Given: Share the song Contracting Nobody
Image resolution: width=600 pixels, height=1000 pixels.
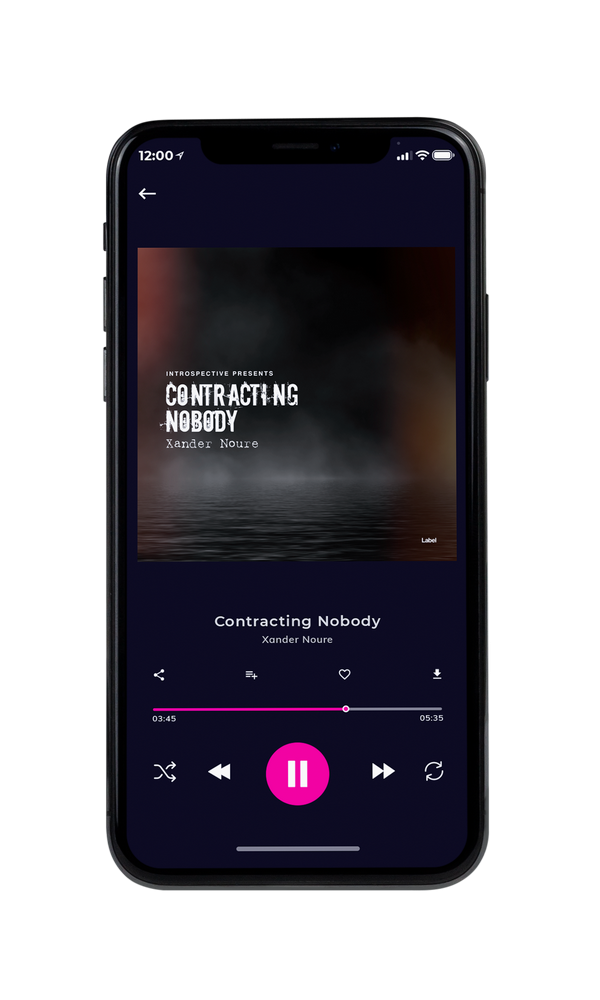Looking at the screenshot, I should point(159,675).
